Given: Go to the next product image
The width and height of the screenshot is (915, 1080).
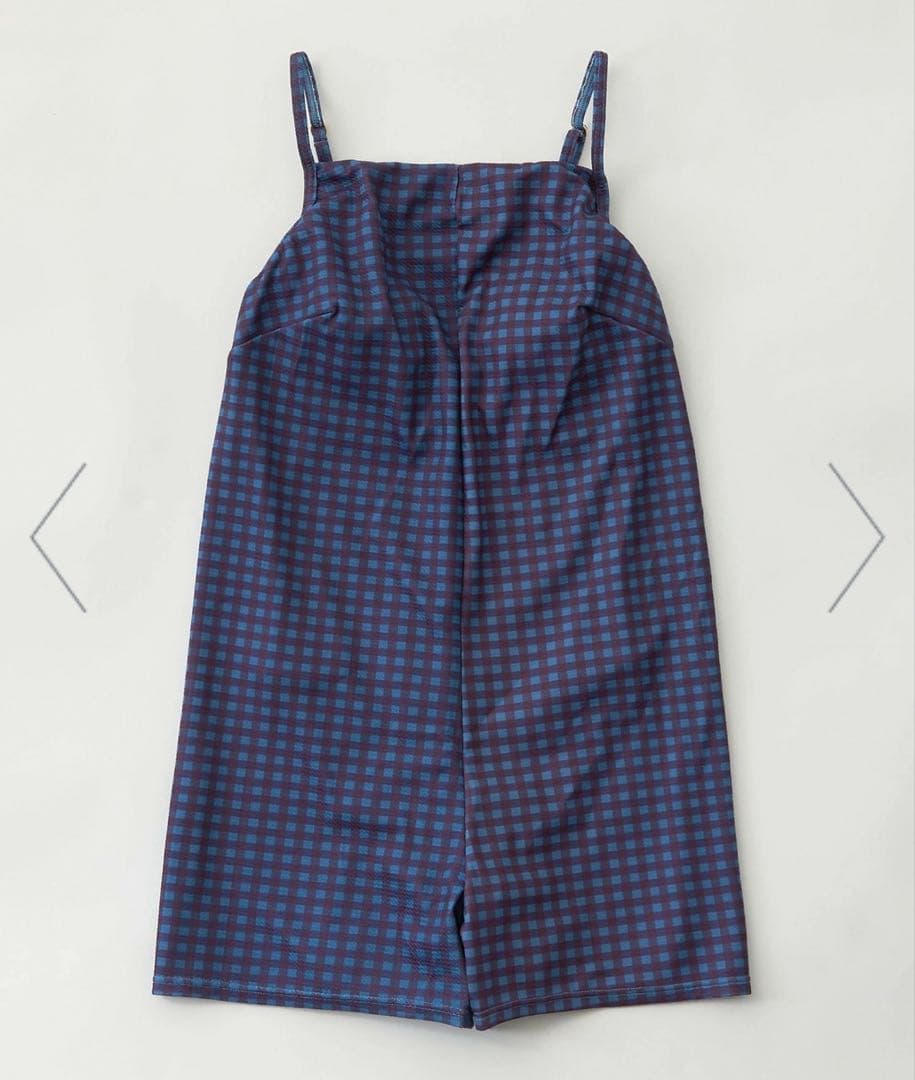Looking at the screenshot, I should (x=856, y=537).
